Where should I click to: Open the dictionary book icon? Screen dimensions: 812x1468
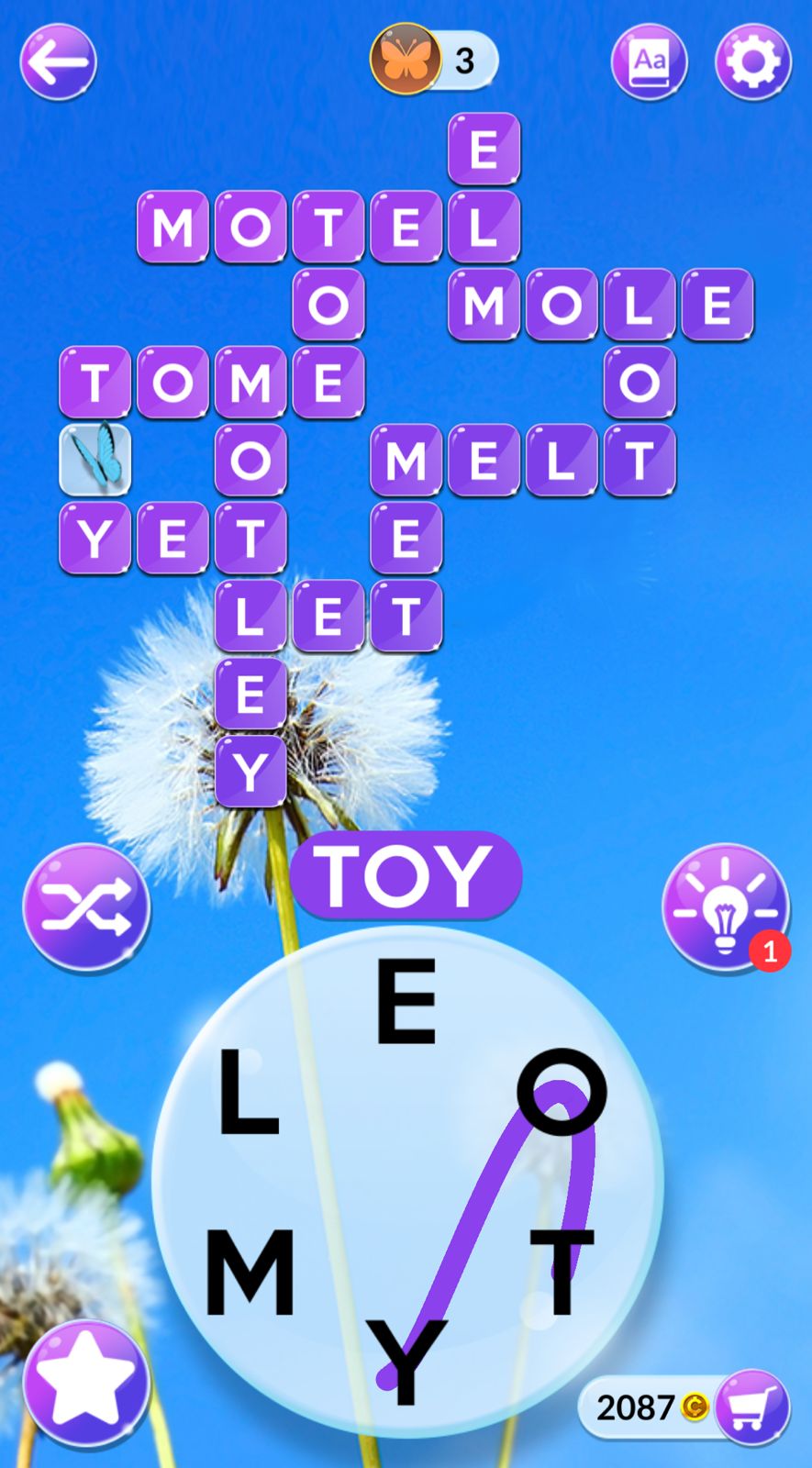pos(650,62)
